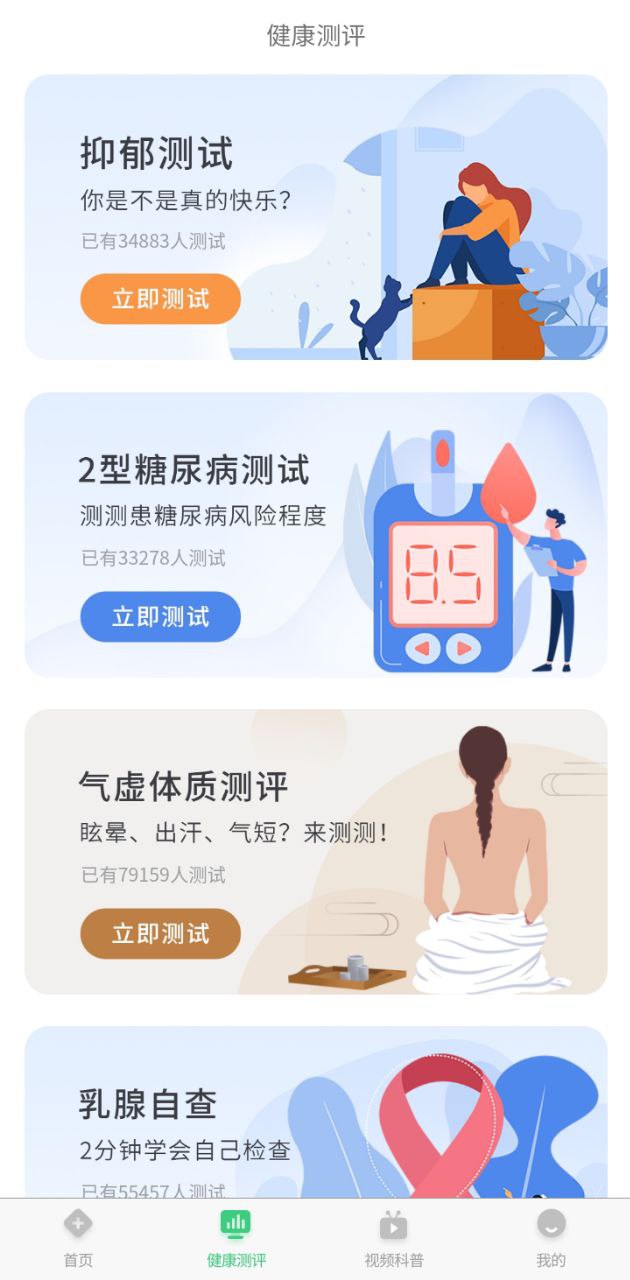Image resolution: width=630 pixels, height=1280 pixels.
Task: Select the 健康测评 tab
Action: (236, 1238)
